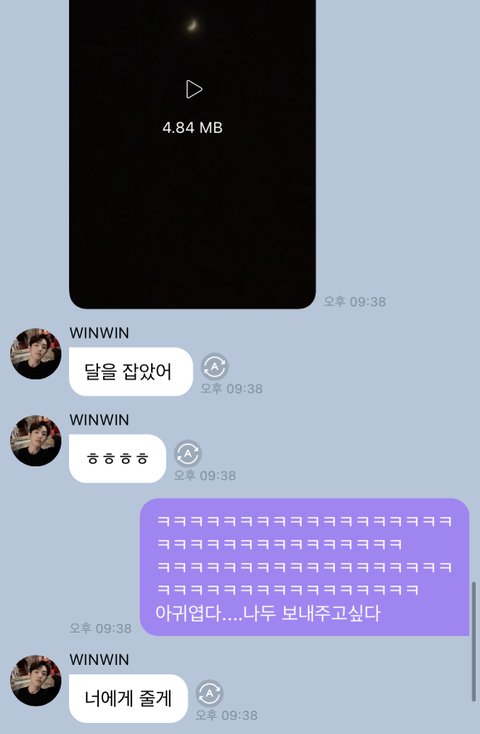Play the 4.84 MB moon video

(193, 89)
